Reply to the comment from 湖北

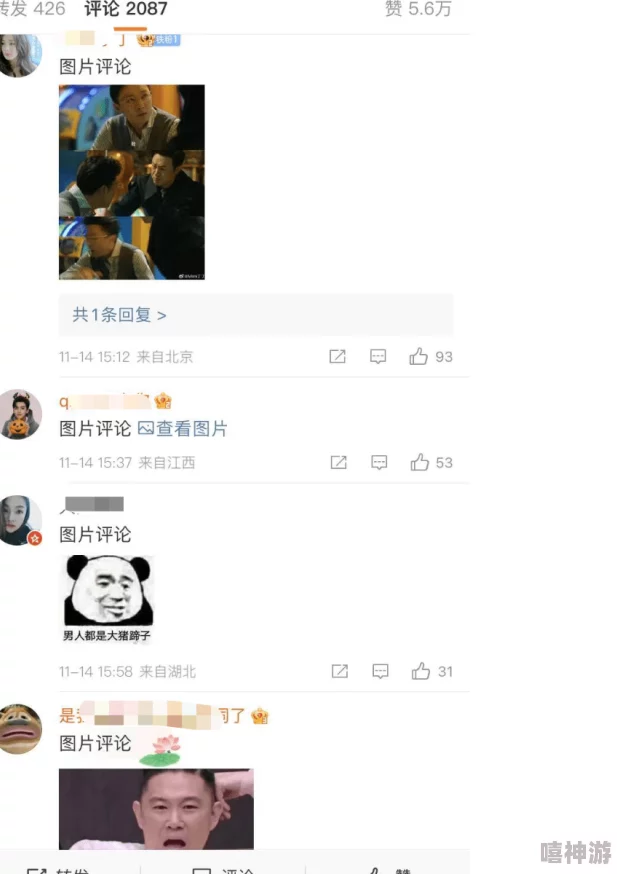coord(380,671)
